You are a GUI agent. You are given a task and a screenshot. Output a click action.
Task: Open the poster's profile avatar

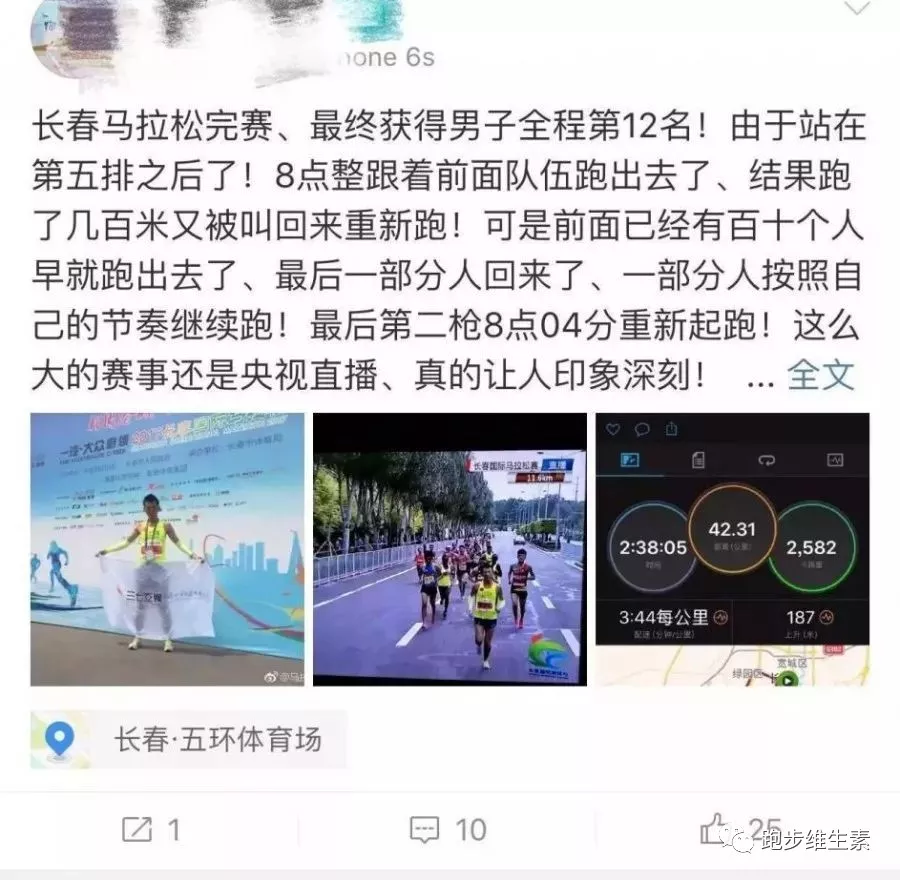68,40
